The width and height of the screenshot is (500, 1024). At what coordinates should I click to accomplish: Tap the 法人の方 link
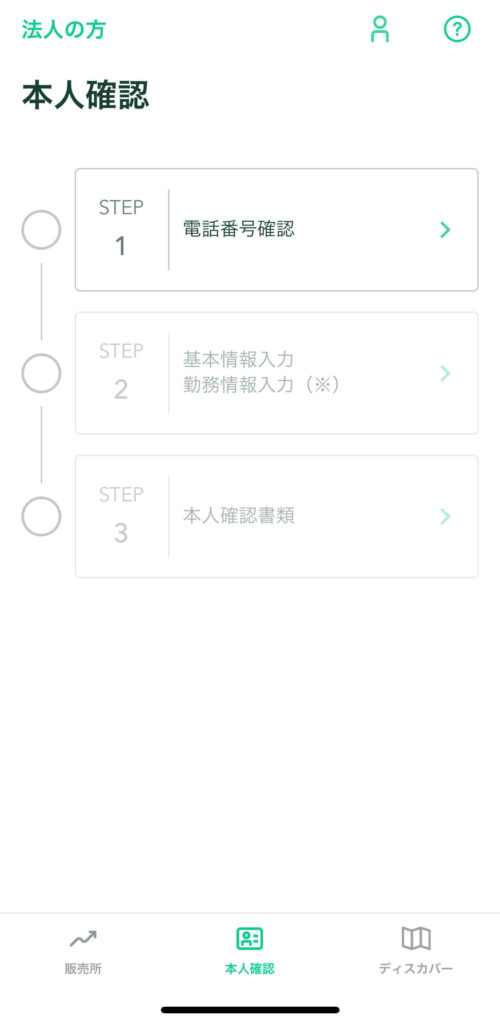click(x=63, y=29)
